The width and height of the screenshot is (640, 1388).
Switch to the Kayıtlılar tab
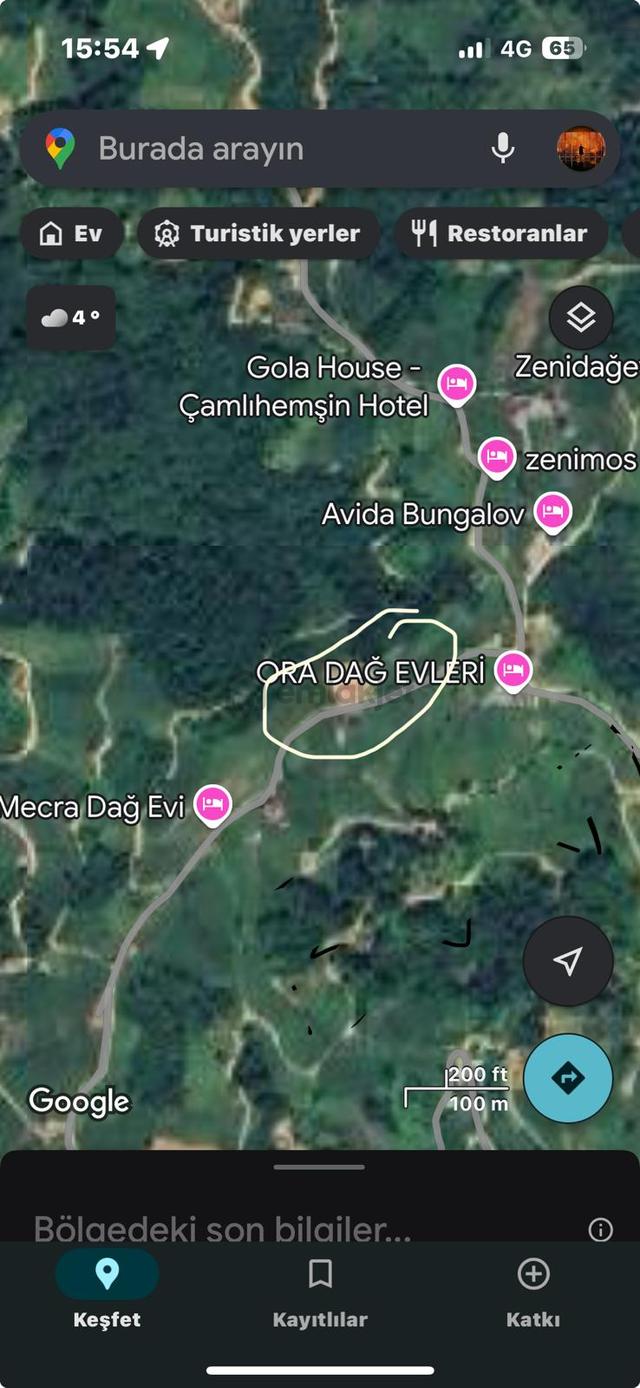(x=320, y=1292)
